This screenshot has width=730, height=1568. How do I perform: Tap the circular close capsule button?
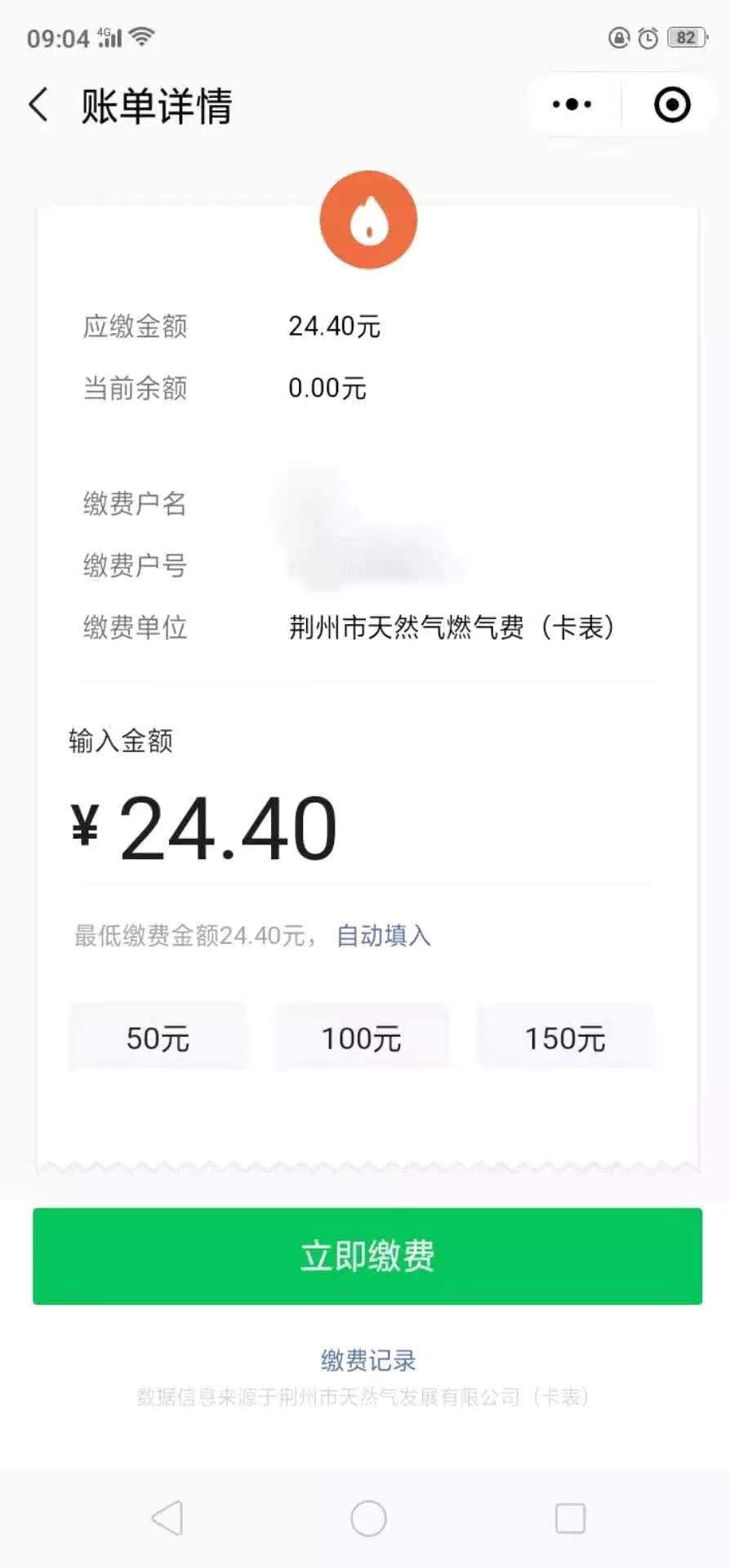click(x=670, y=105)
